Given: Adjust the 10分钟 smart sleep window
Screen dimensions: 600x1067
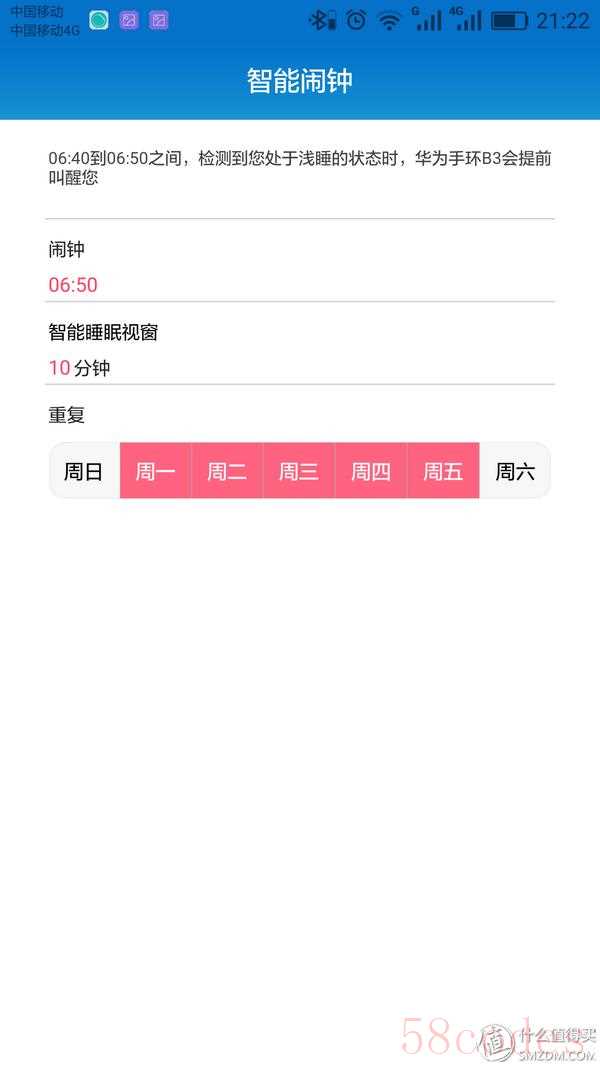Looking at the screenshot, I should 79,368.
